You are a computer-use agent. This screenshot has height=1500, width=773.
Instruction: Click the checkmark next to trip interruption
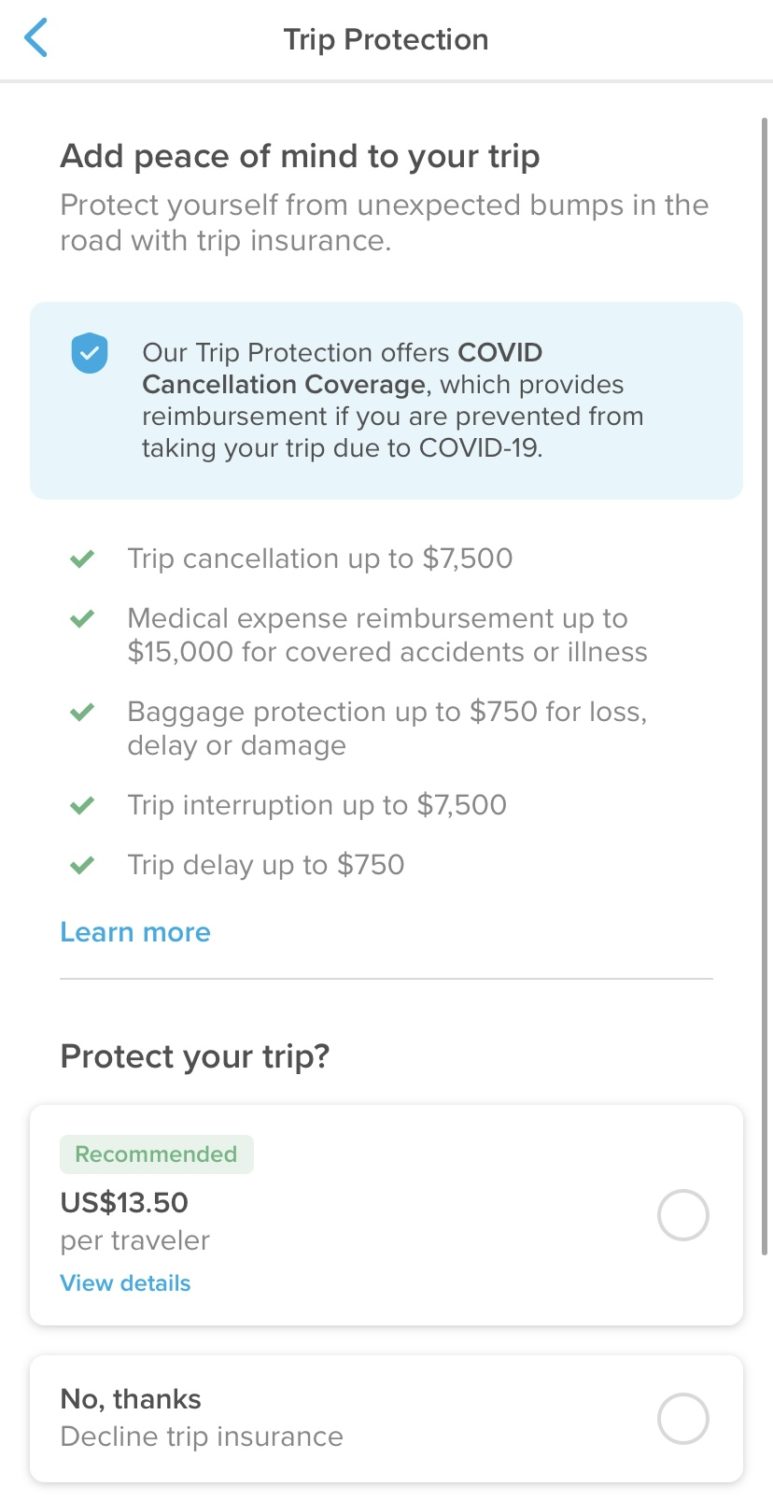[x=82, y=805]
